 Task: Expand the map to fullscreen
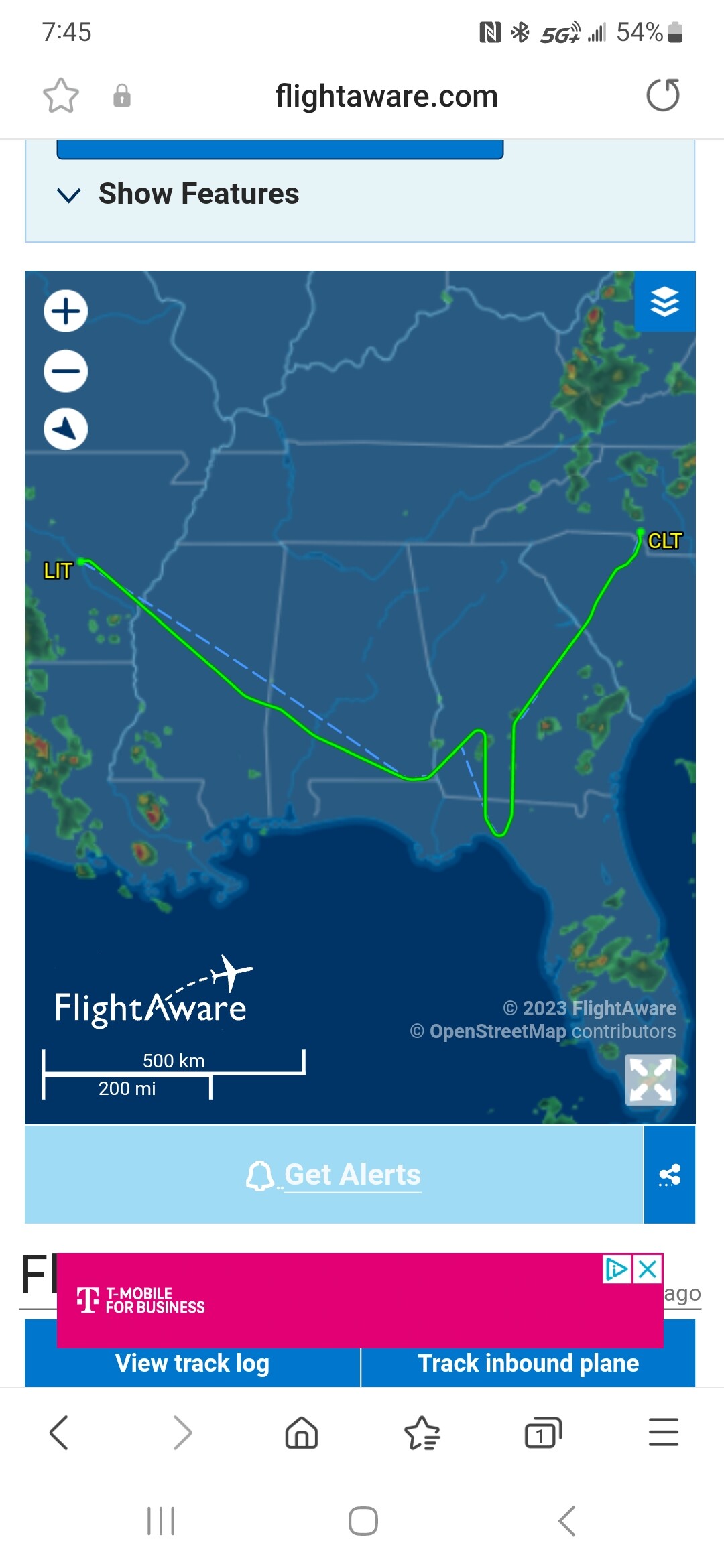click(x=650, y=1080)
